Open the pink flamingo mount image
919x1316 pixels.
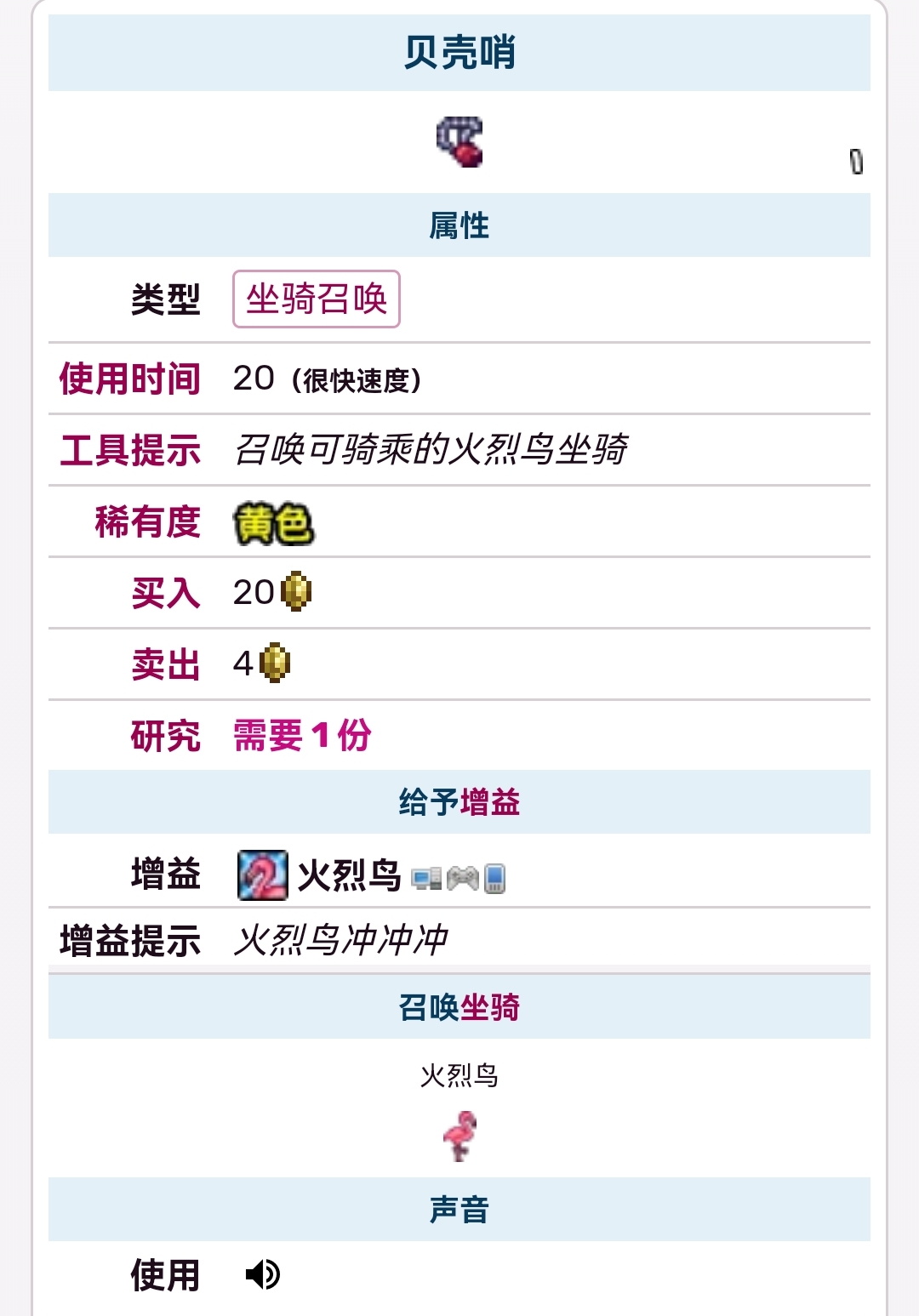[460, 1137]
